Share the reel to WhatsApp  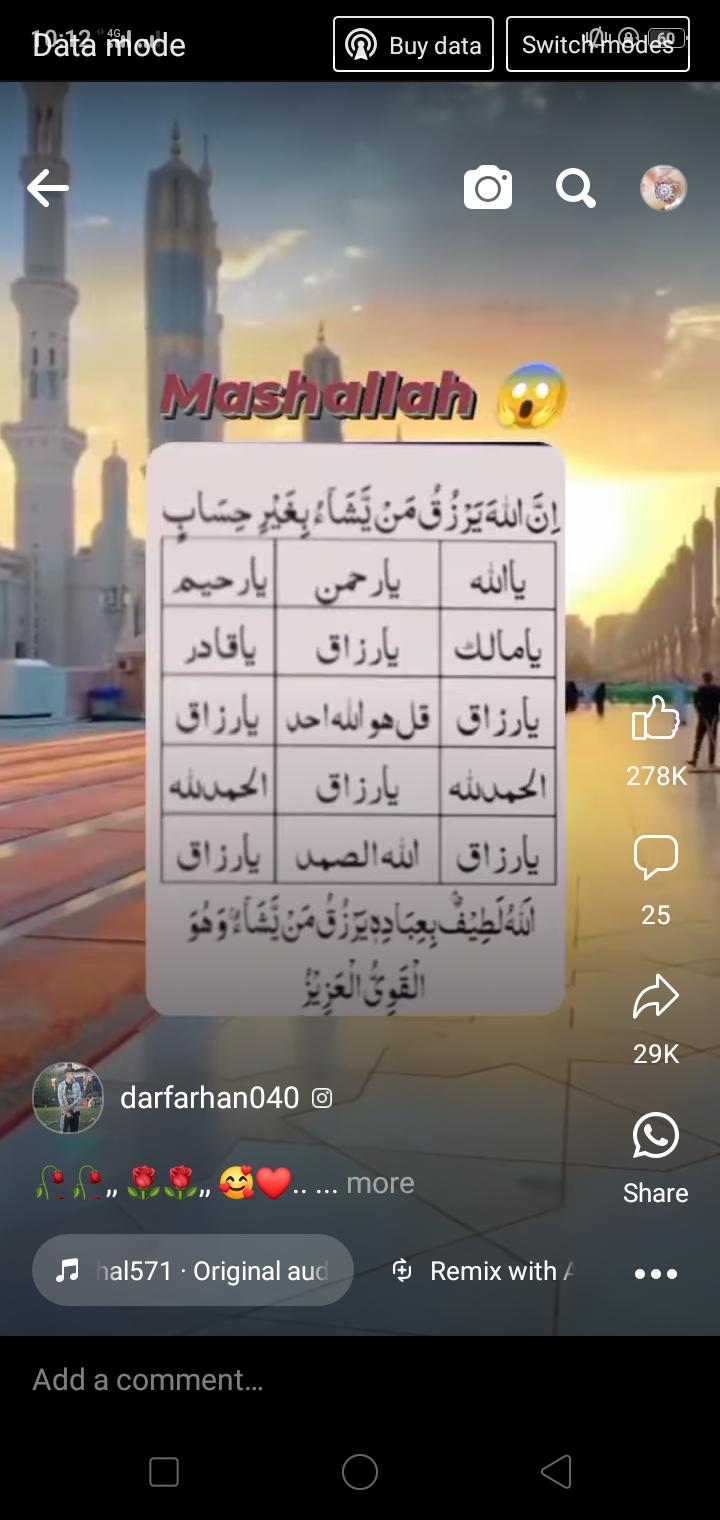[656, 1137]
